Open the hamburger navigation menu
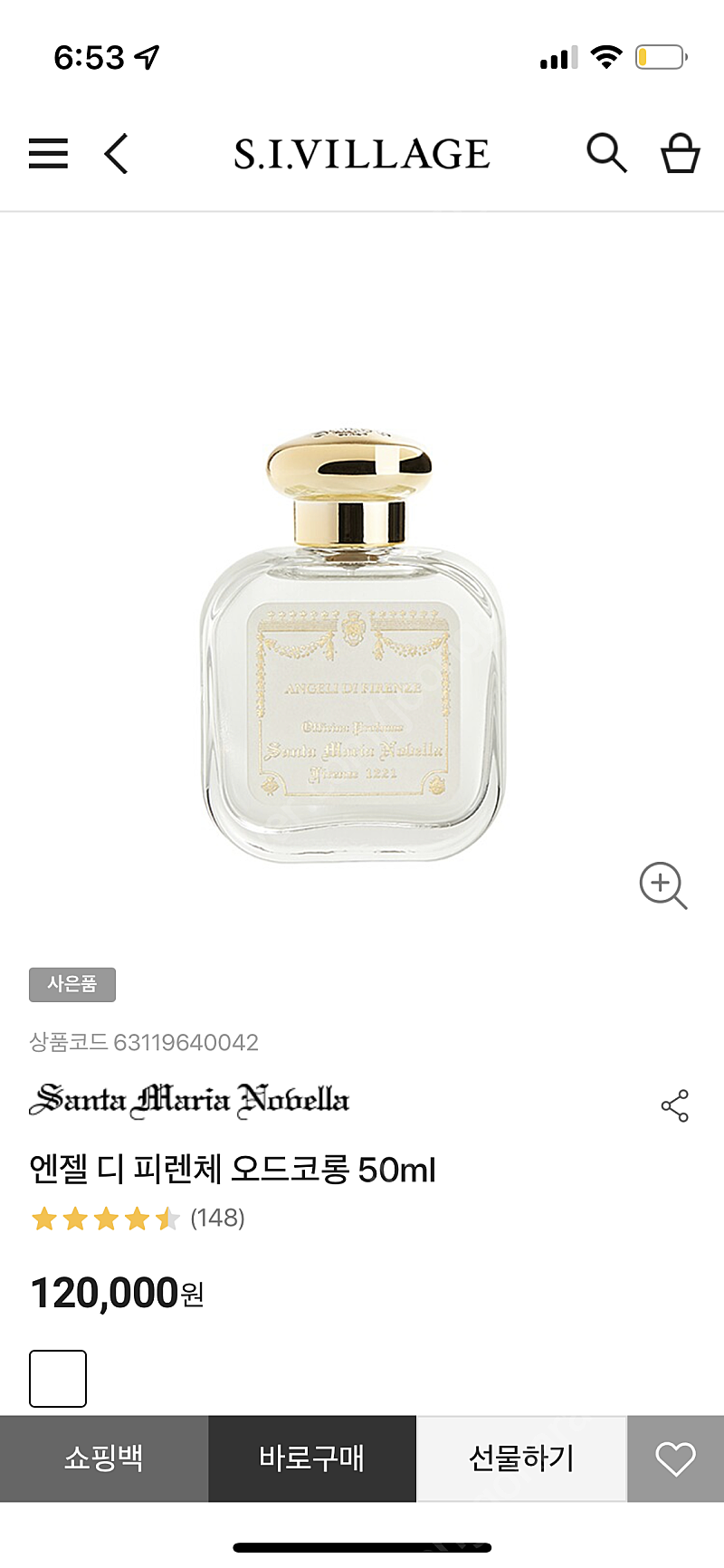724x1568 pixels. point(48,153)
